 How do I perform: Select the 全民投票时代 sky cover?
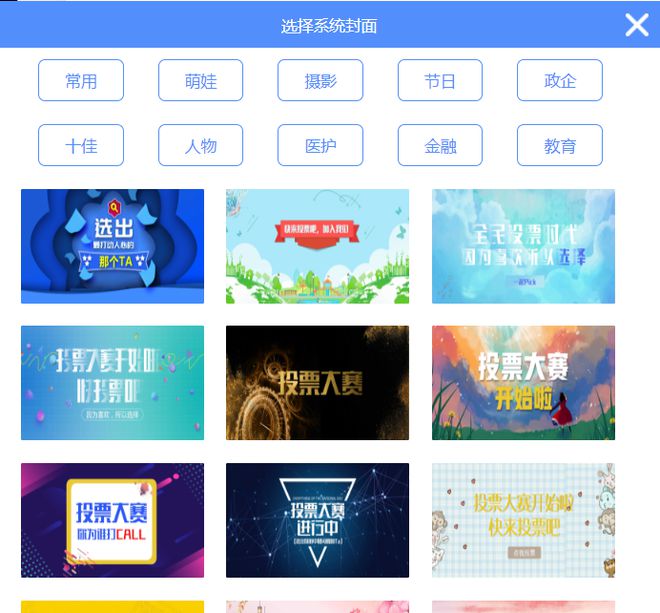point(523,246)
